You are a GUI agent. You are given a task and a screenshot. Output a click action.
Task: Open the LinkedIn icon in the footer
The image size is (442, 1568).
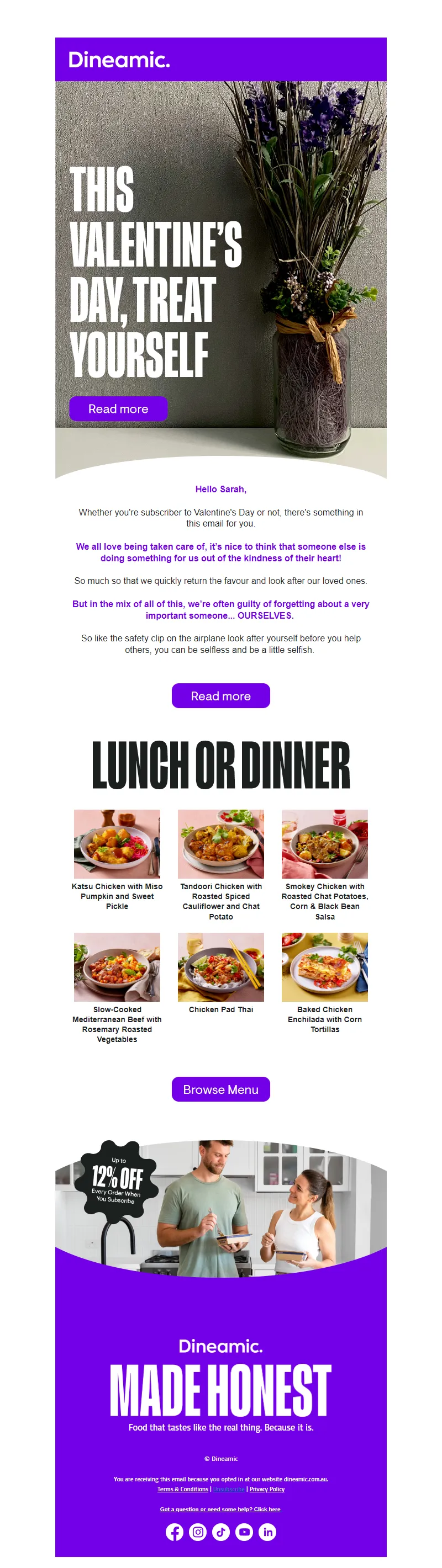tap(267, 1532)
